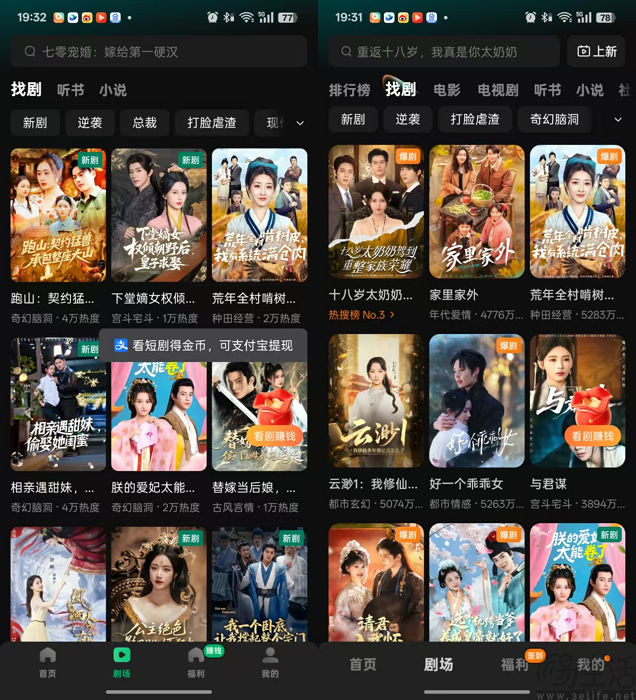Select the 总裁 genre chip

144,123
